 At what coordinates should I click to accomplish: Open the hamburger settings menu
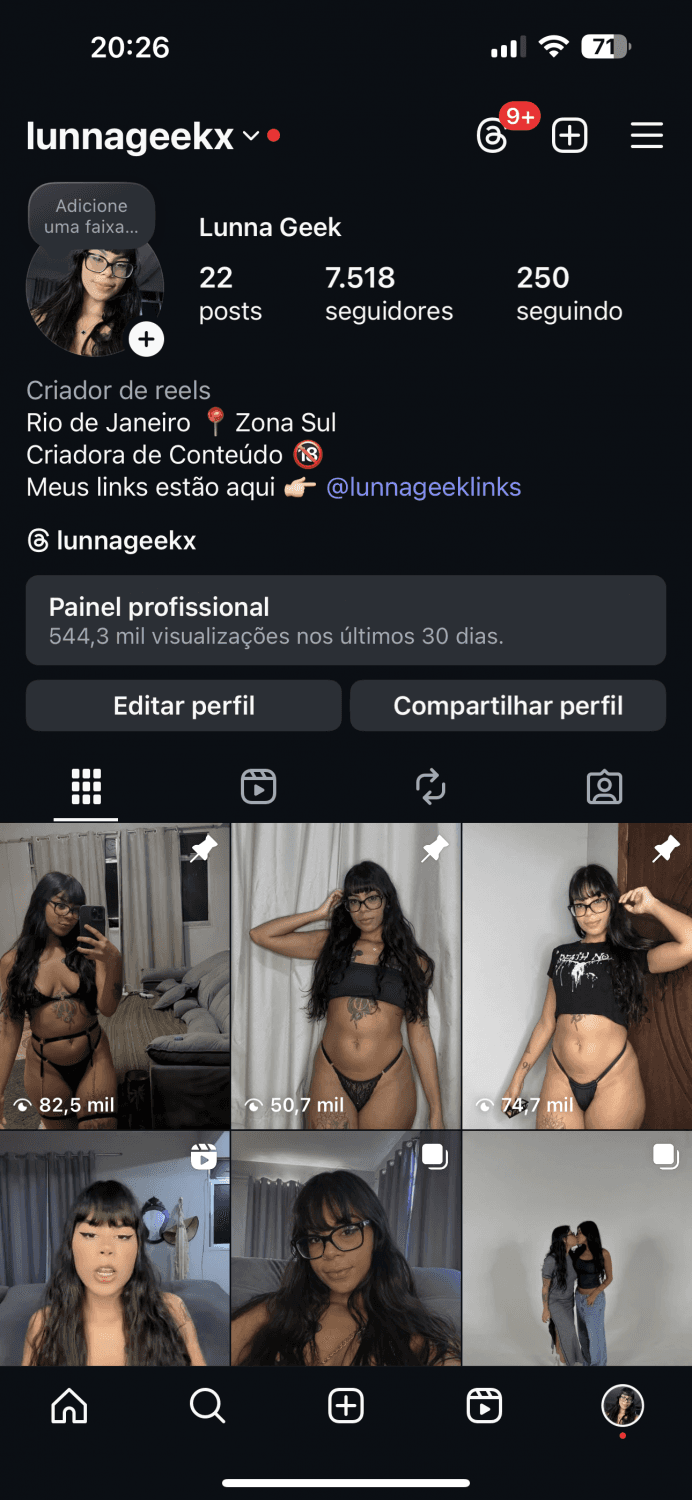(x=647, y=136)
